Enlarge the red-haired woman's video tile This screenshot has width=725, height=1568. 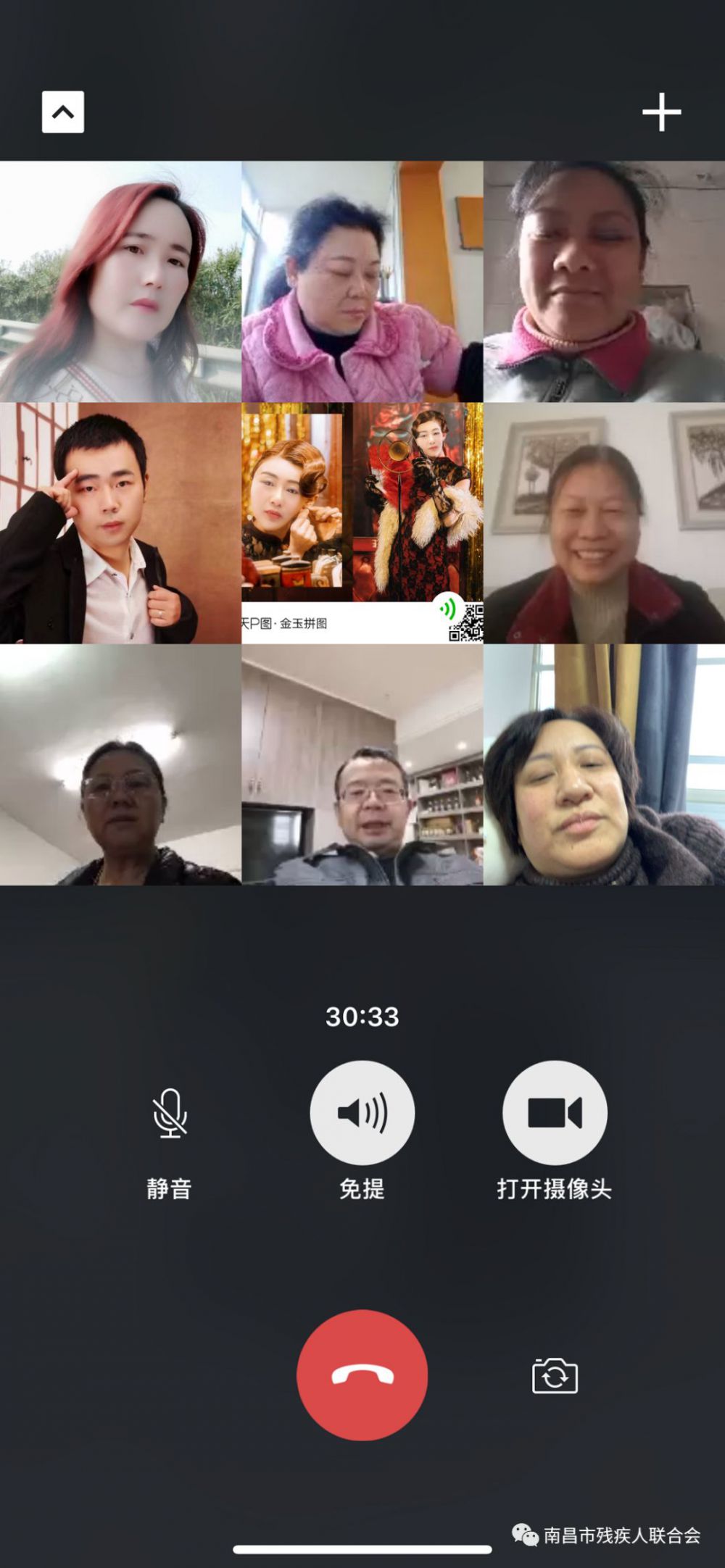click(120, 281)
